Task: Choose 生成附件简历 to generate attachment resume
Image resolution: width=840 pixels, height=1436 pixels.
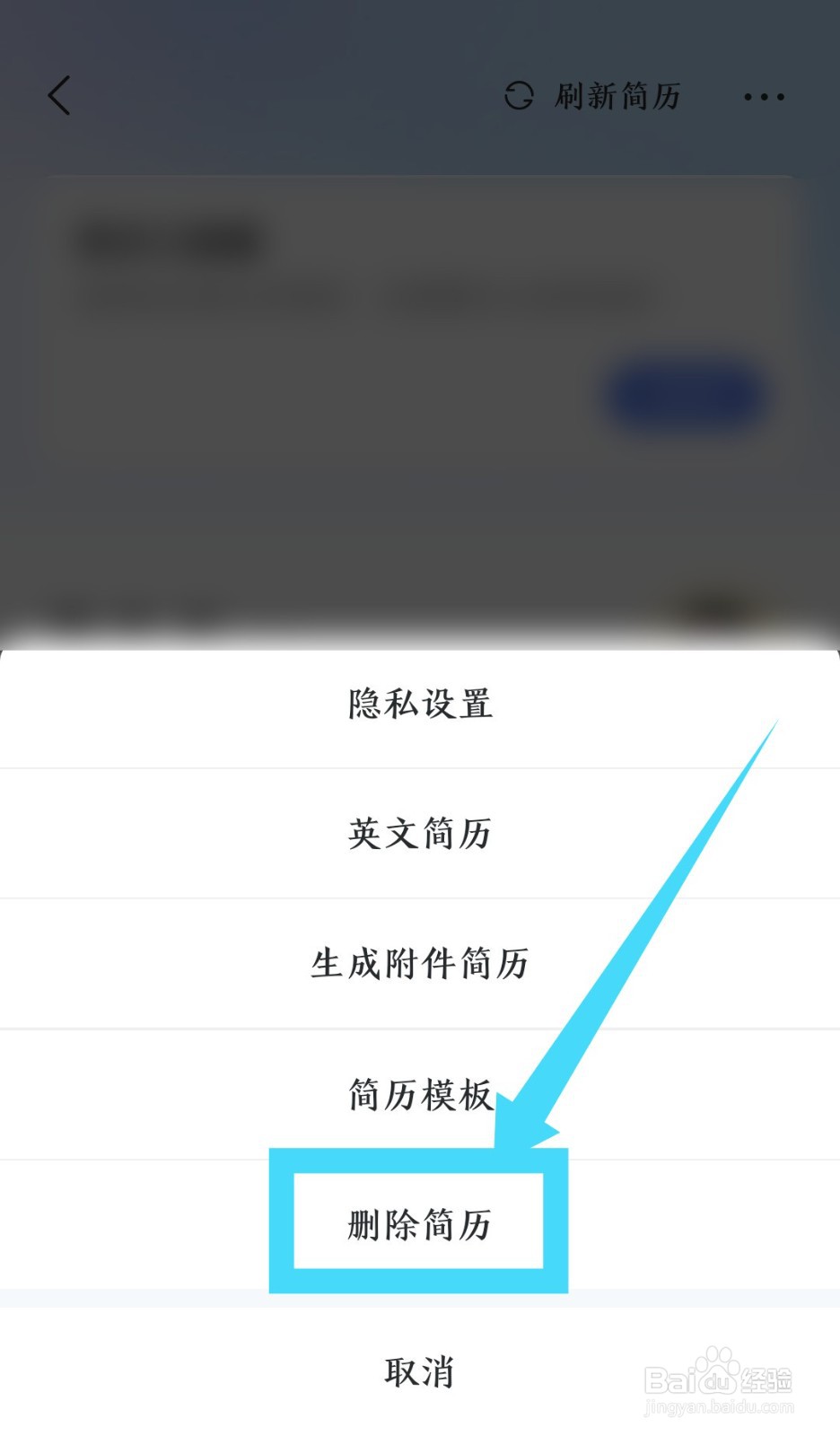Action: 418,964
